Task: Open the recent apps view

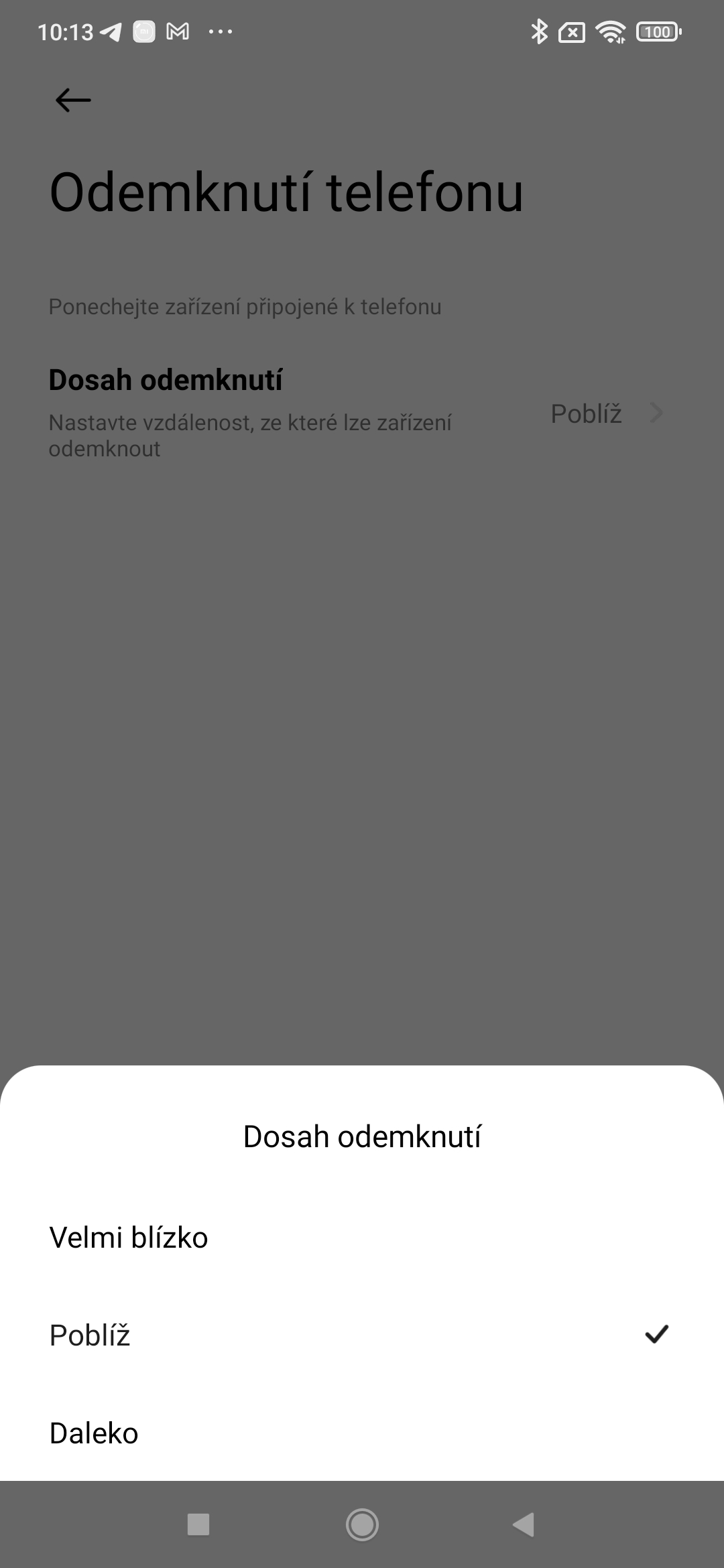Action: pyautogui.click(x=198, y=1524)
